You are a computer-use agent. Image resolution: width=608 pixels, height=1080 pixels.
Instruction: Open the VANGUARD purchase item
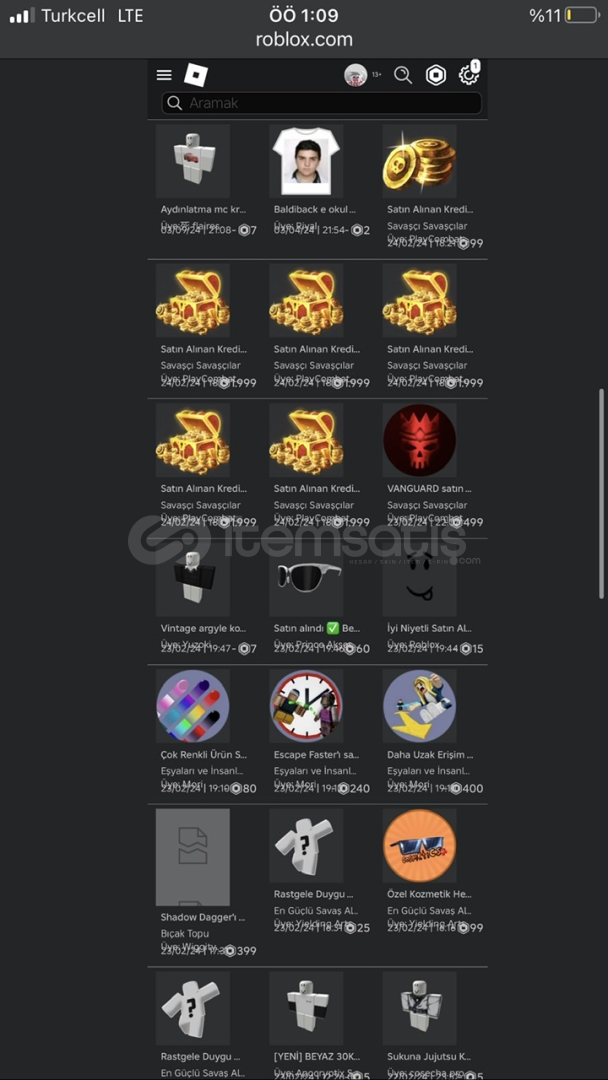pos(419,441)
